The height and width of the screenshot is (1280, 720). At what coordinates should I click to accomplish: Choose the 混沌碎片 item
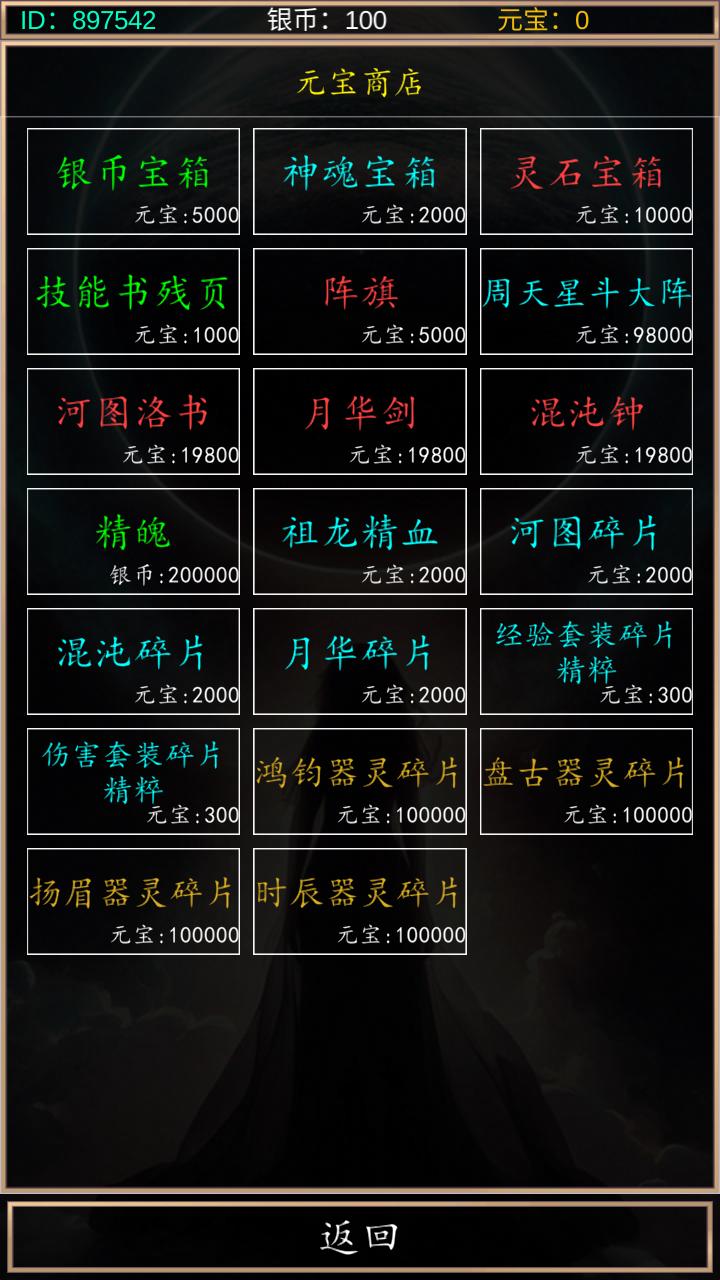[133, 661]
